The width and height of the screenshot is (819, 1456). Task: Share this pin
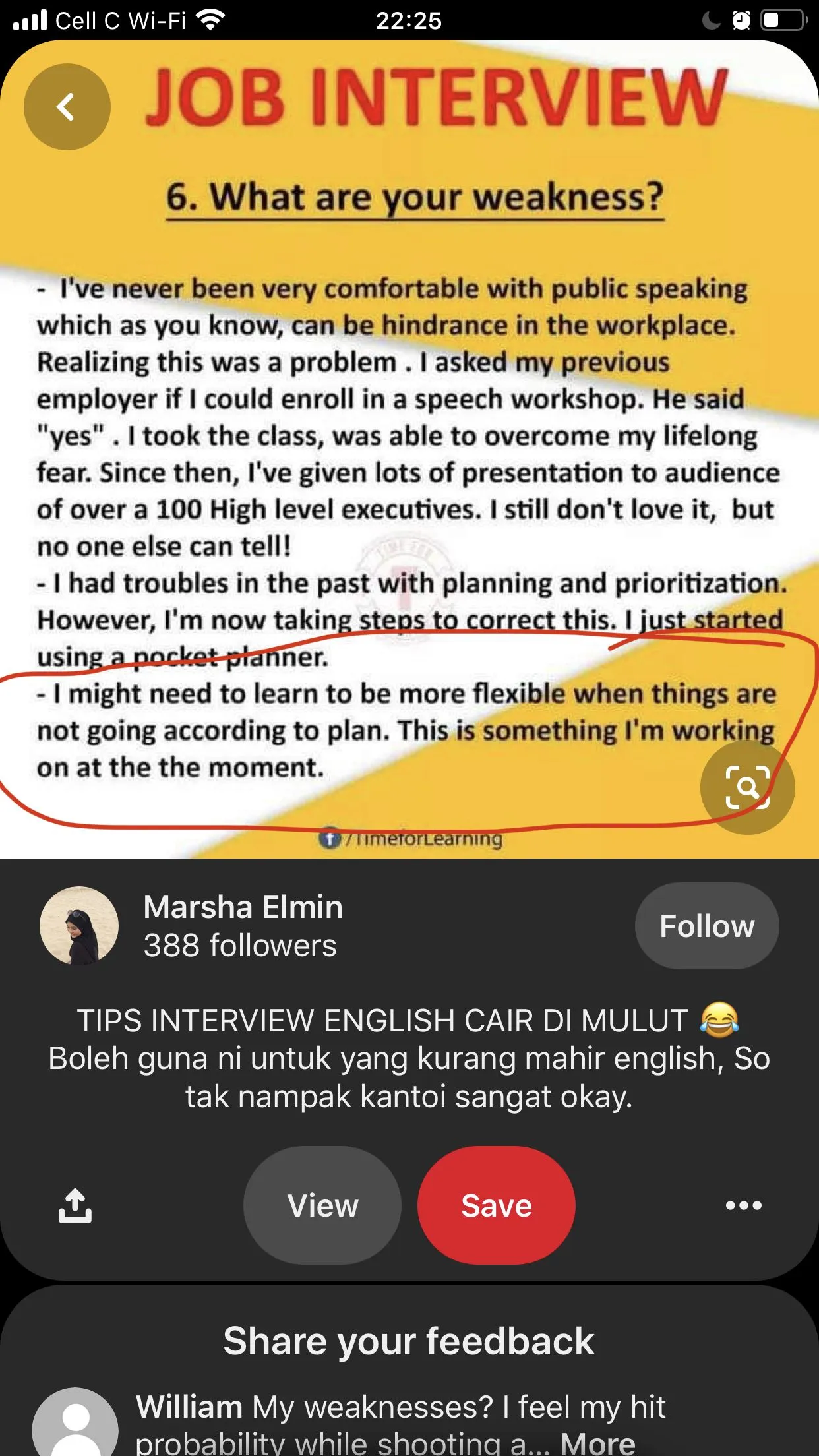point(75,1205)
